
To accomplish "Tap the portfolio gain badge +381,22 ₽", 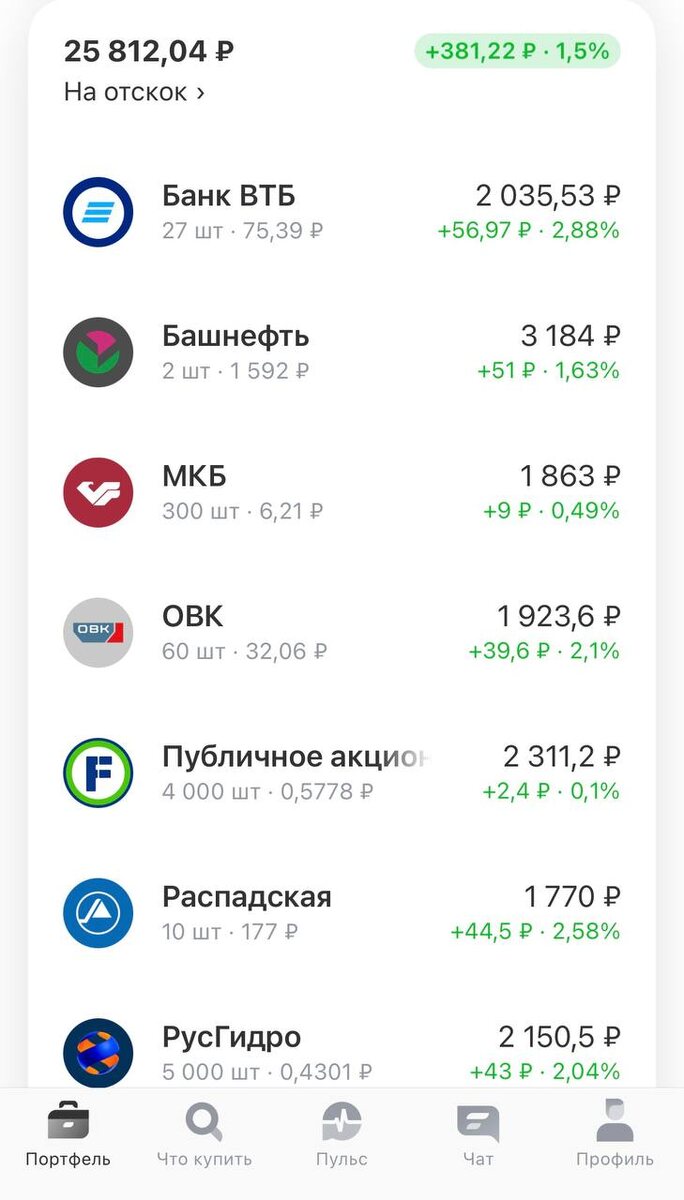I will click(517, 51).
